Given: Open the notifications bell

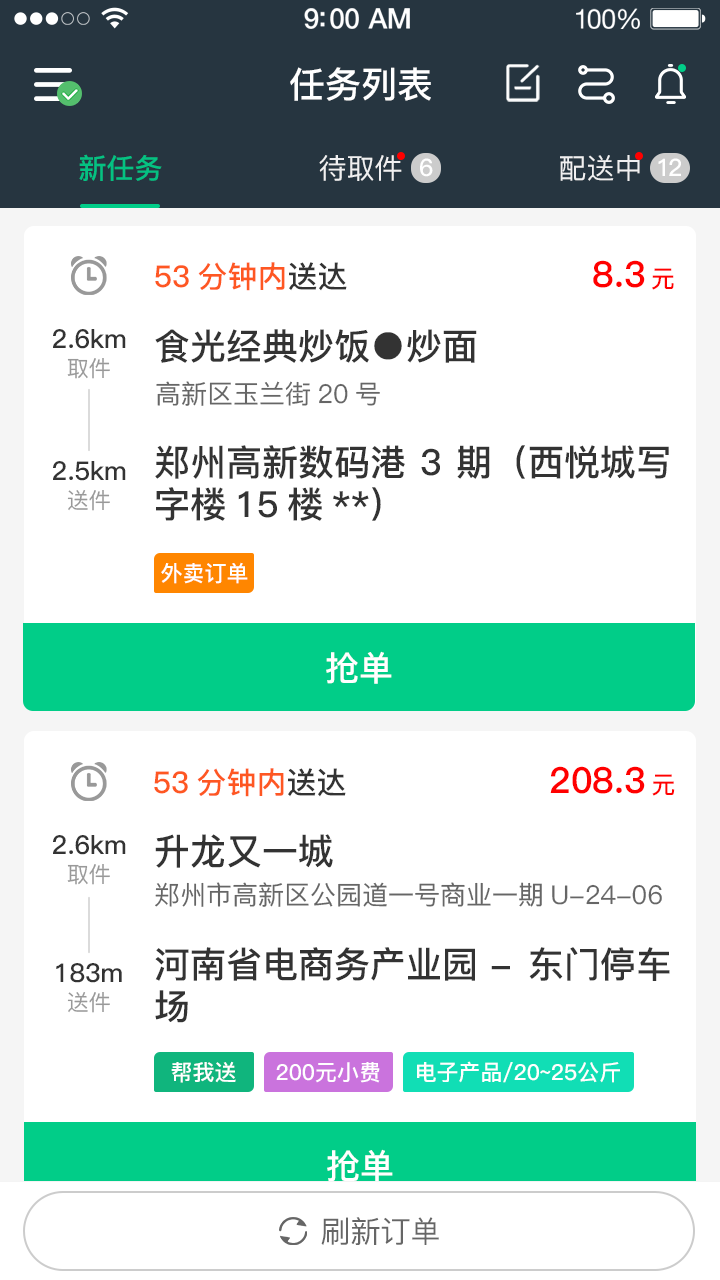Looking at the screenshot, I should pos(670,84).
